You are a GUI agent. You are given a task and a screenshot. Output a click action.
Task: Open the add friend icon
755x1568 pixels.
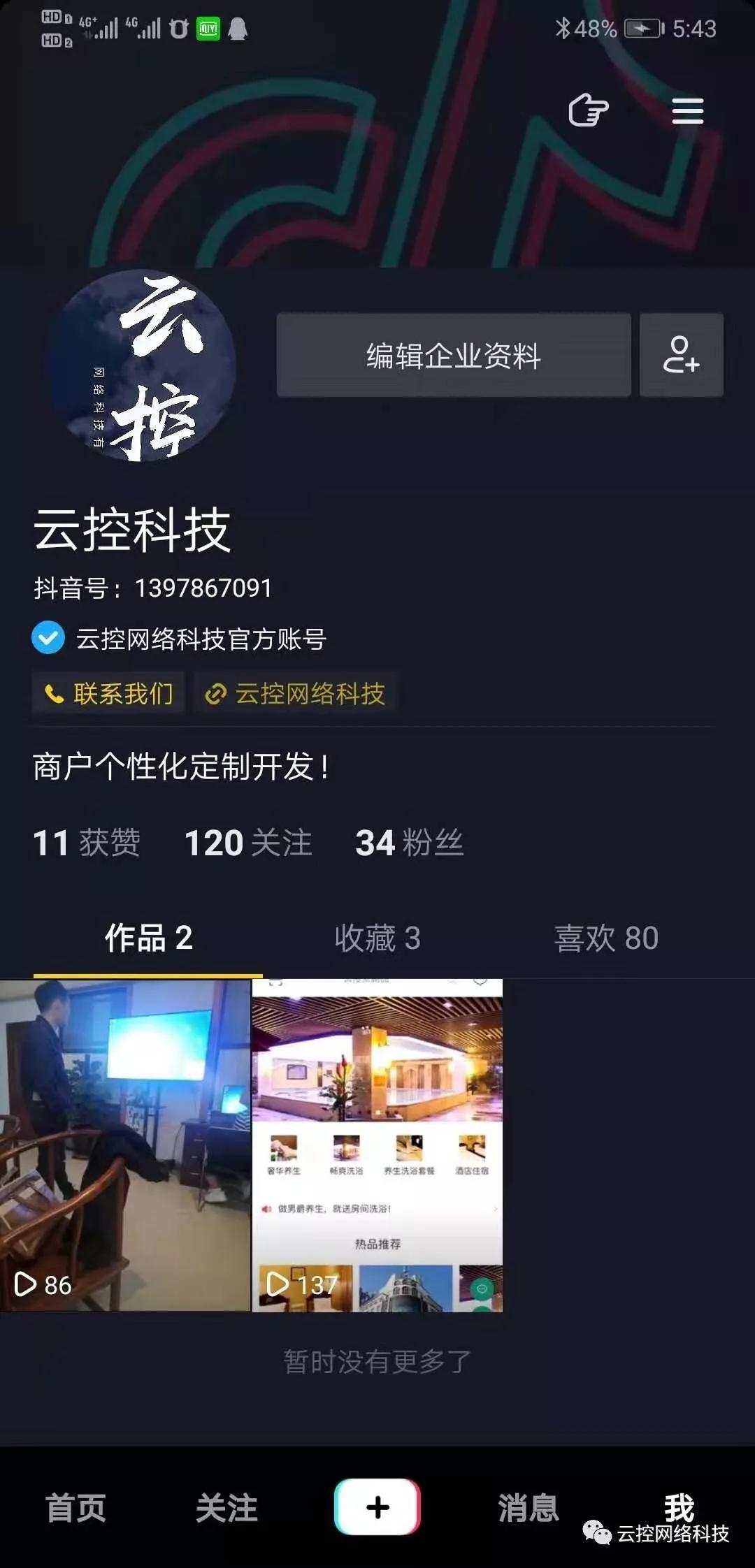pyautogui.click(x=681, y=356)
